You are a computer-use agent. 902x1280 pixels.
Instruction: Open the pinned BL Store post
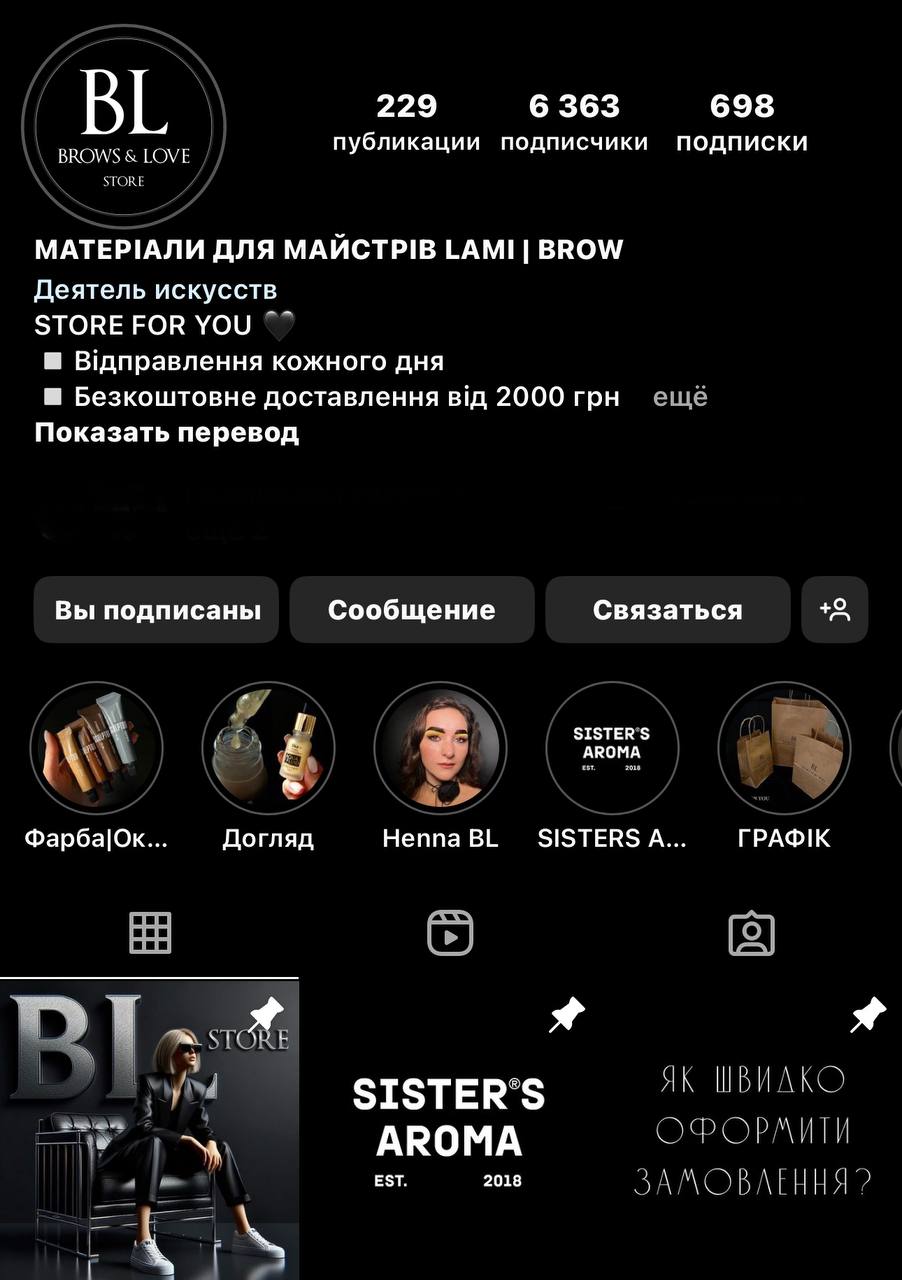pyautogui.click(x=149, y=1130)
